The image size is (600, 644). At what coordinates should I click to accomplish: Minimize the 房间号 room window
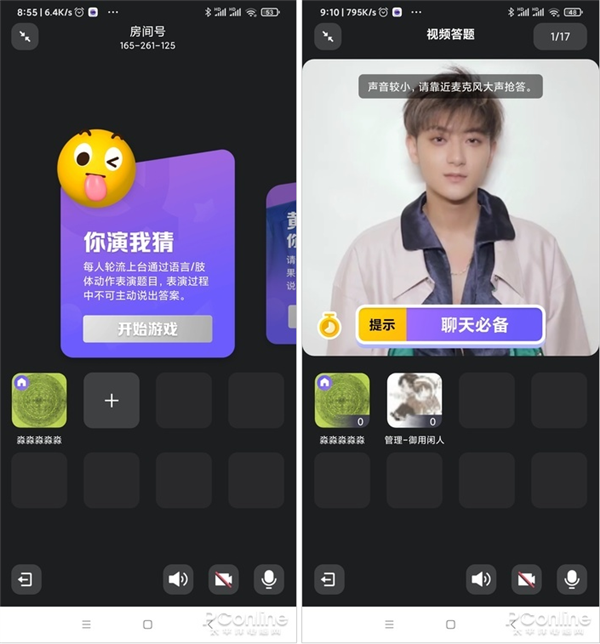pyautogui.click(x=25, y=36)
